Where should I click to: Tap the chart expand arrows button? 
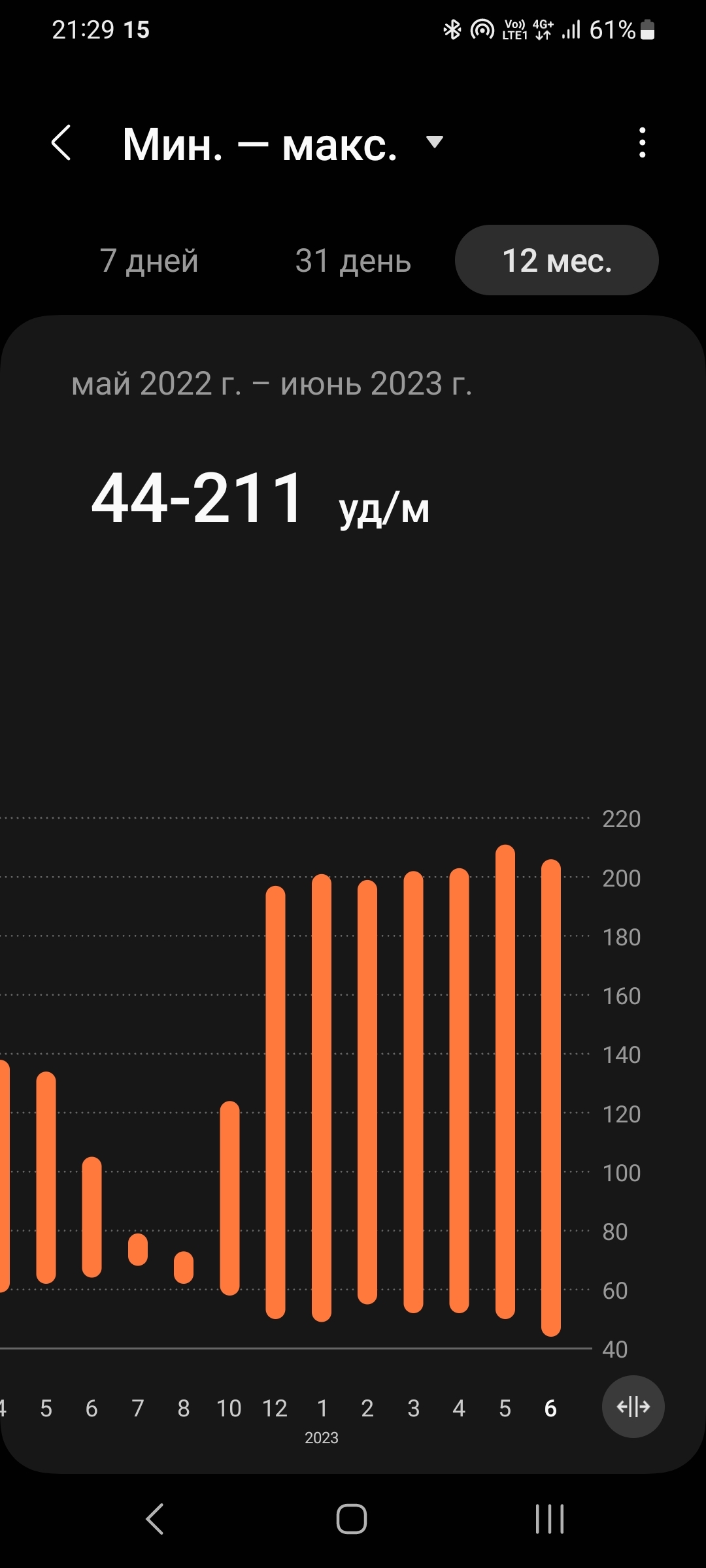(633, 1406)
